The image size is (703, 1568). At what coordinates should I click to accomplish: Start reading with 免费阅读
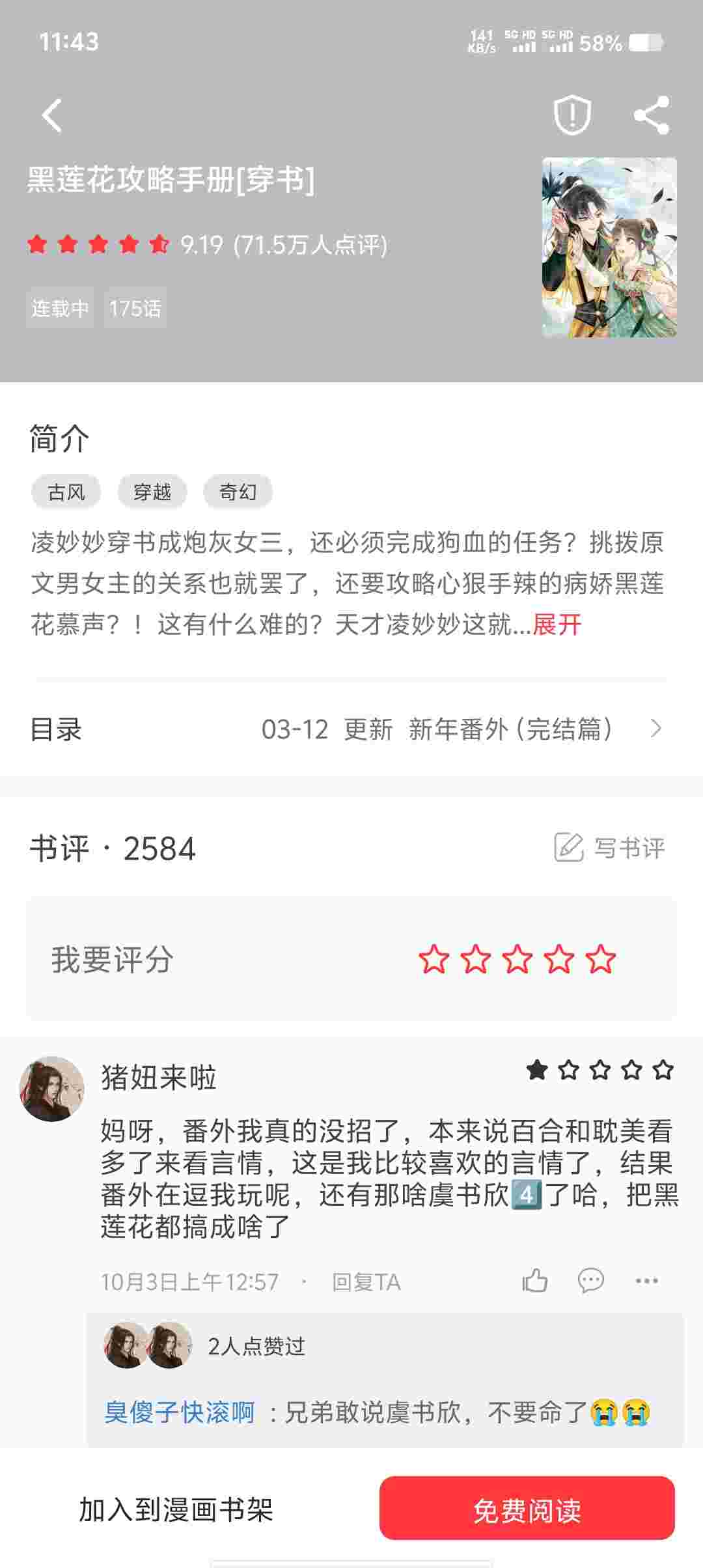[x=527, y=1509]
